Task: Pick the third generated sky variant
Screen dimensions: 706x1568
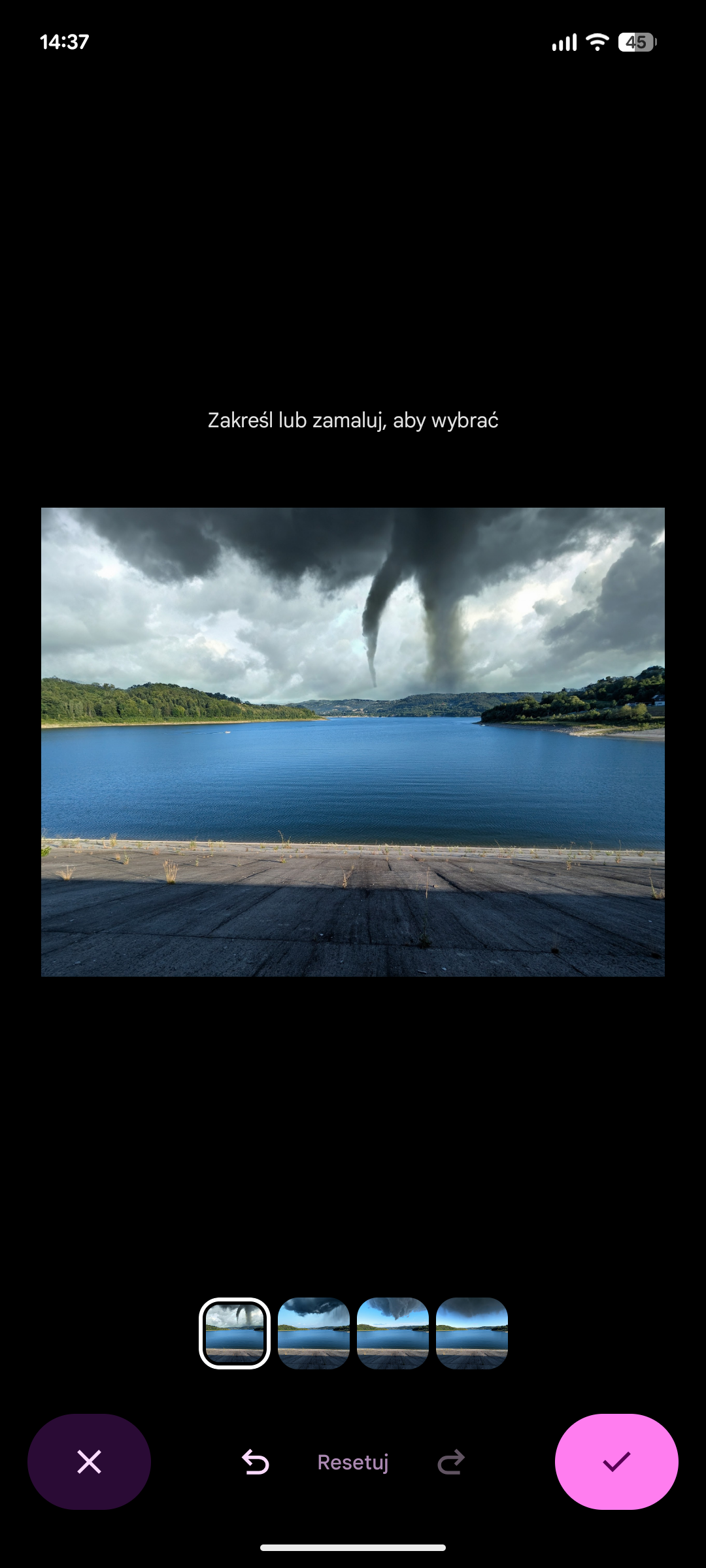Action: (393, 1333)
